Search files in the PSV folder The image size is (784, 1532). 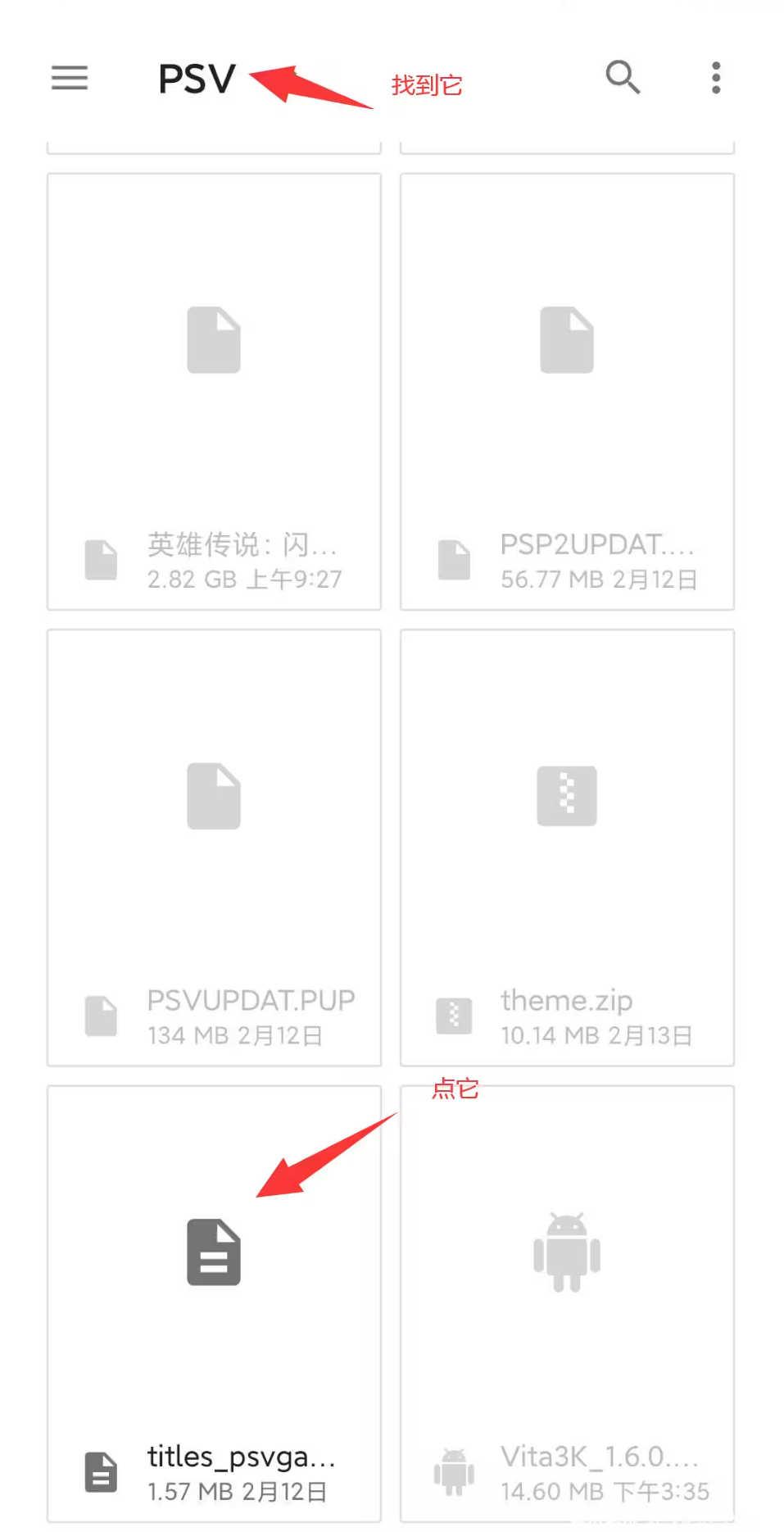click(623, 78)
